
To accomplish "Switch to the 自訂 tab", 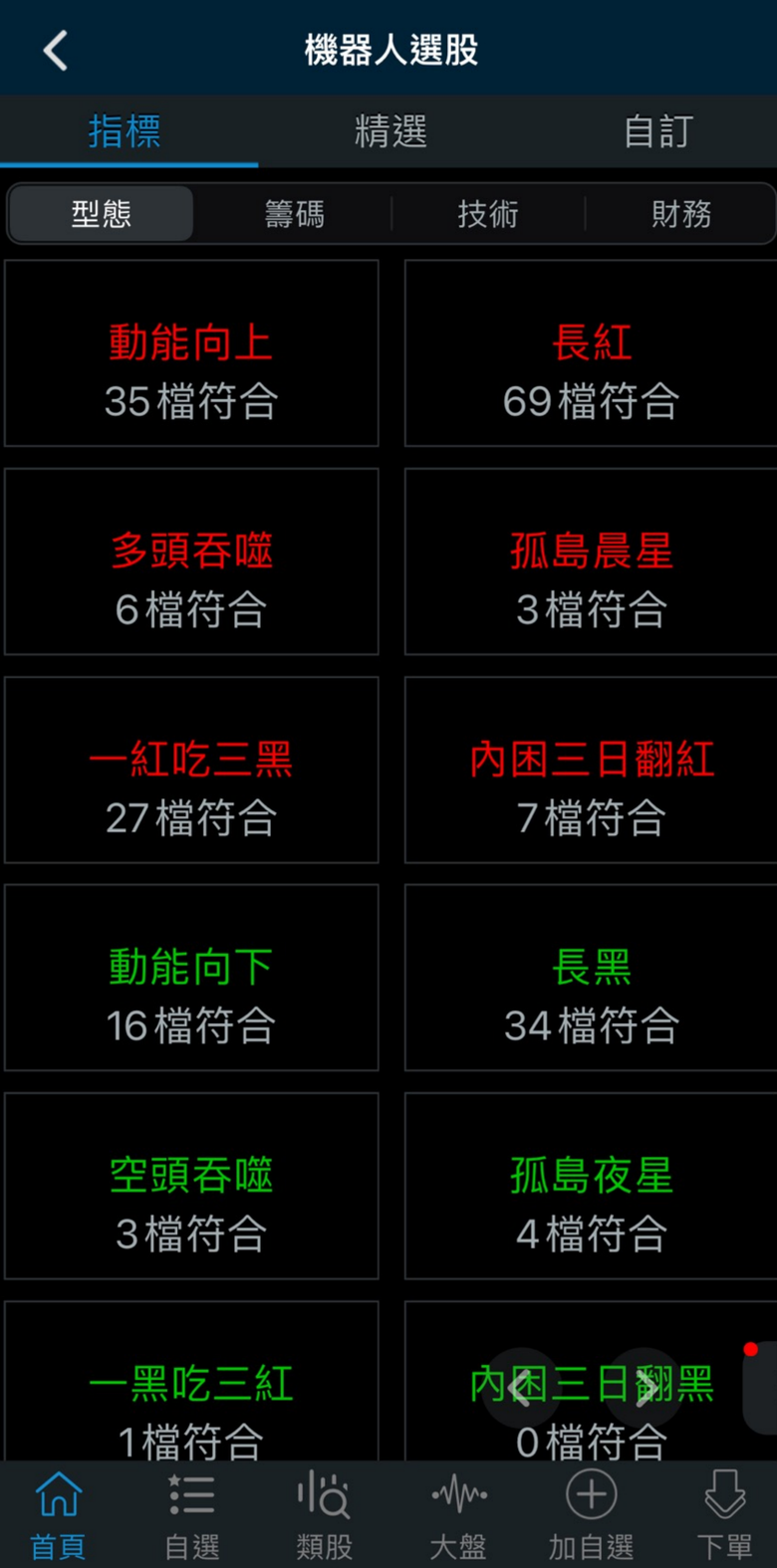I will pos(657,131).
